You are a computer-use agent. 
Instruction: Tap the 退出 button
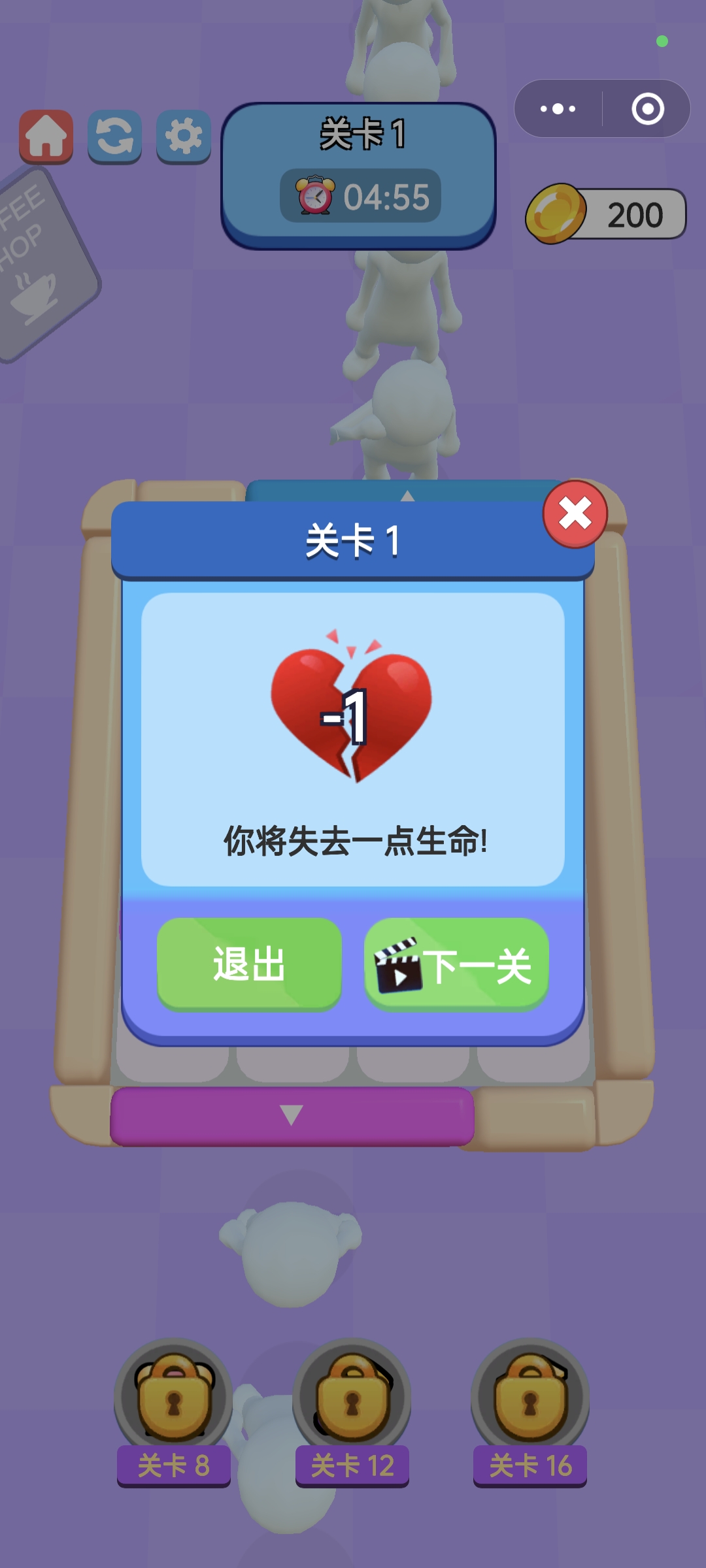(249, 964)
